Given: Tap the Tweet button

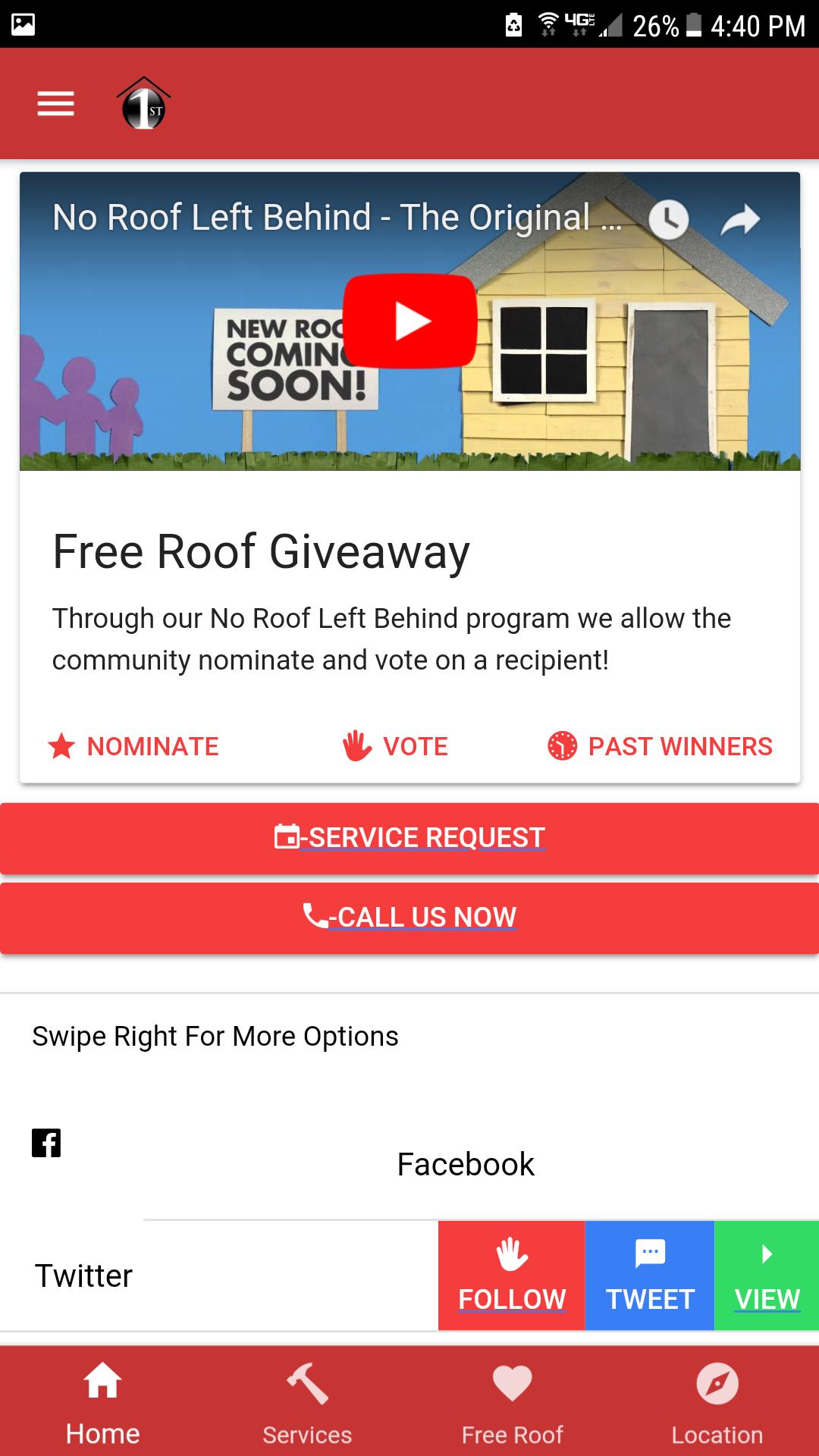Looking at the screenshot, I should [x=650, y=1276].
